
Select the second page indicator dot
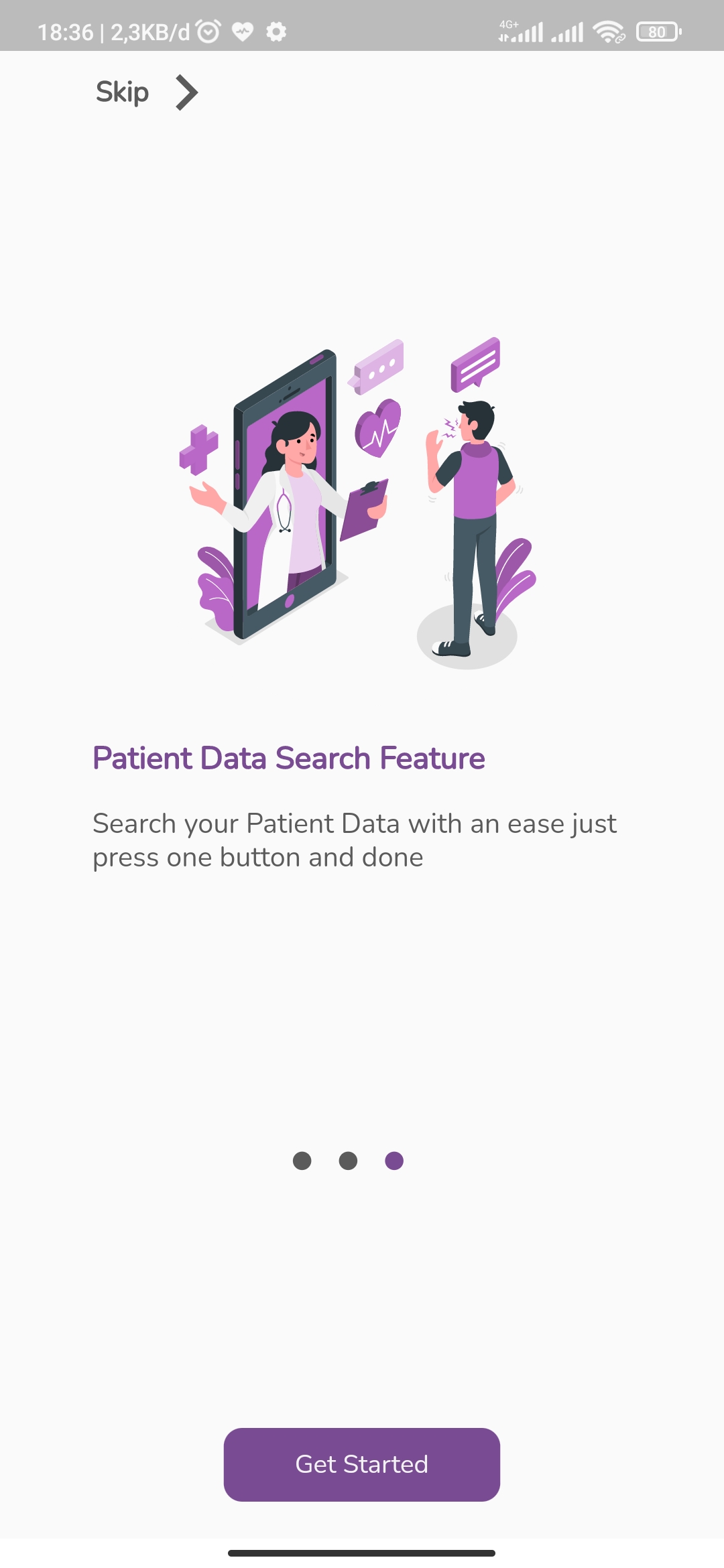[348, 1161]
